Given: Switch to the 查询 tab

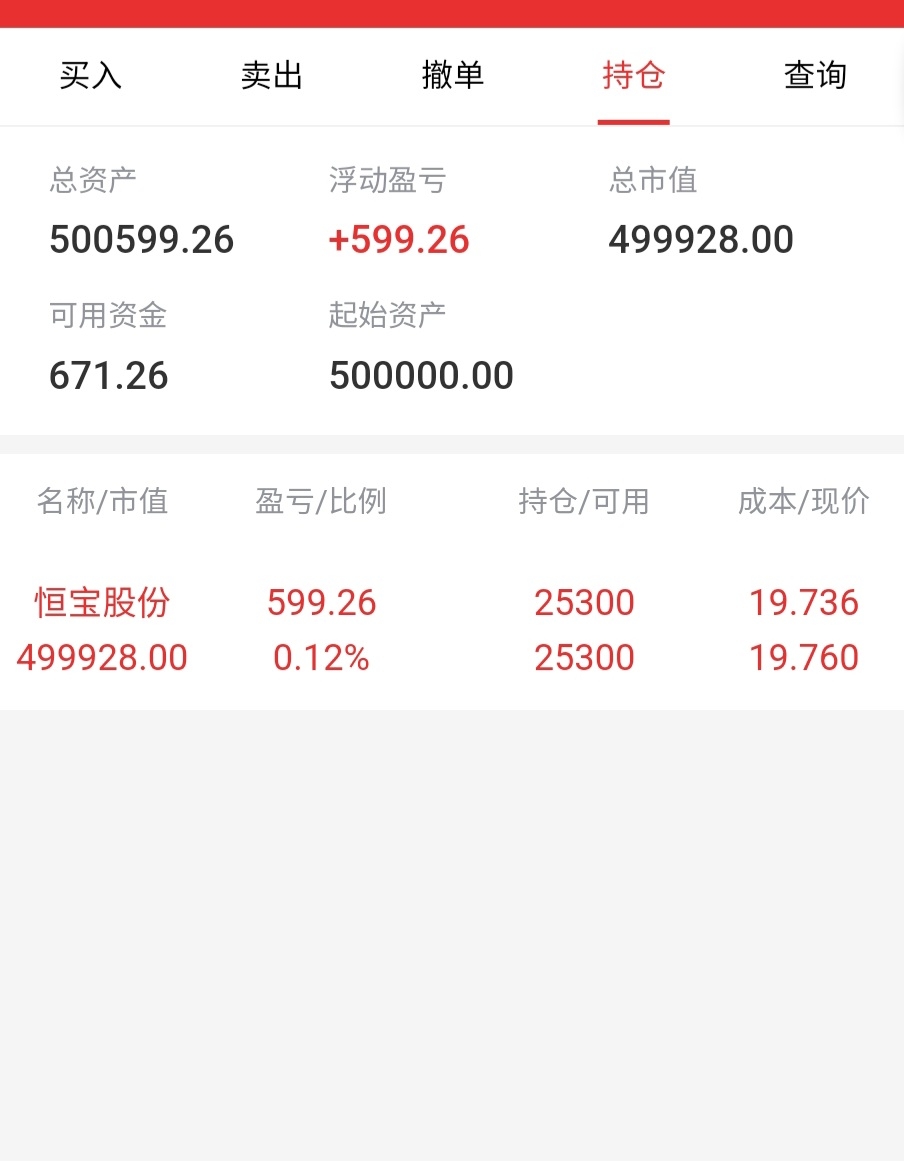Looking at the screenshot, I should coord(814,76).
